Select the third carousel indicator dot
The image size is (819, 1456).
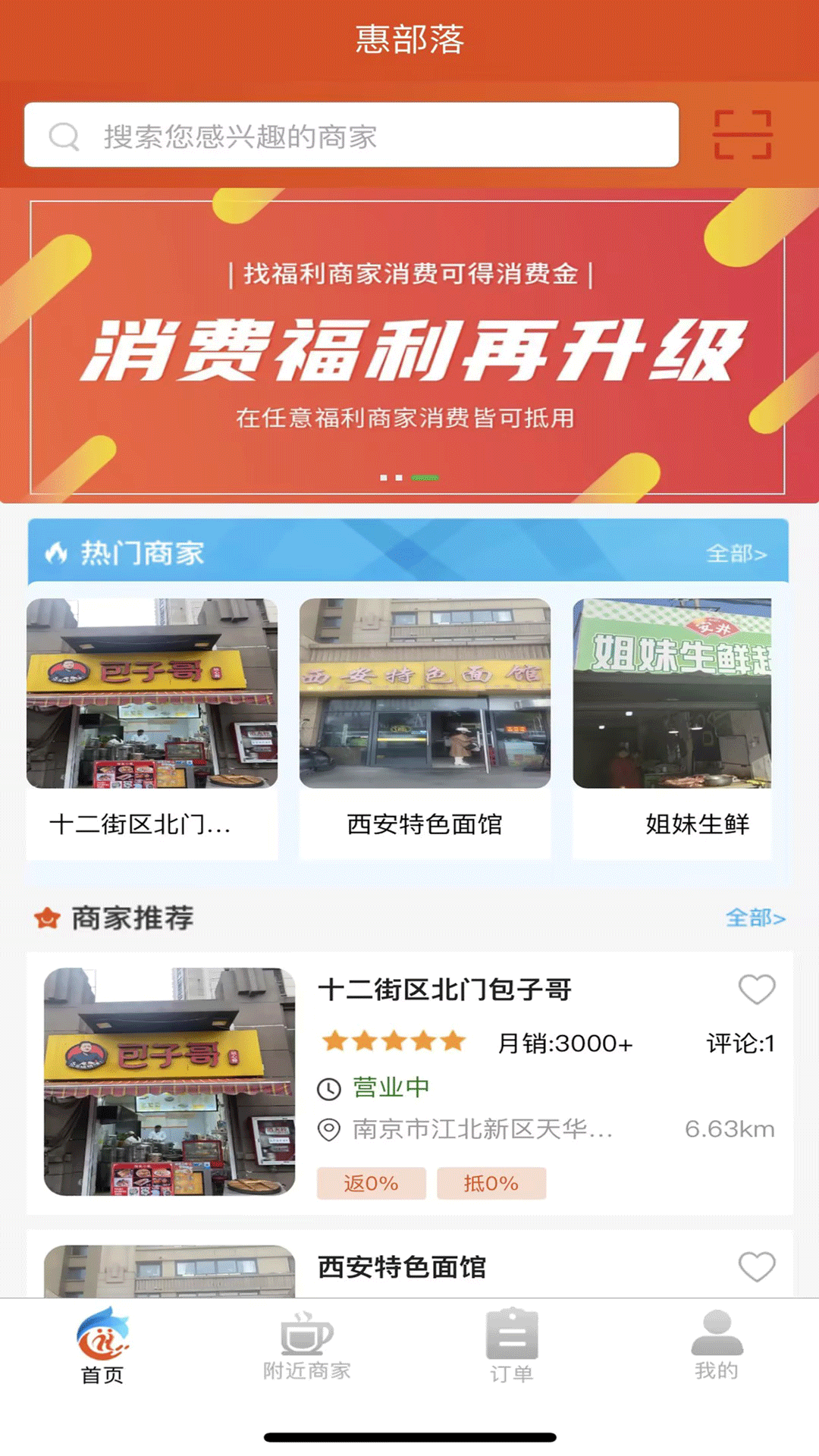pyautogui.click(x=425, y=478)
